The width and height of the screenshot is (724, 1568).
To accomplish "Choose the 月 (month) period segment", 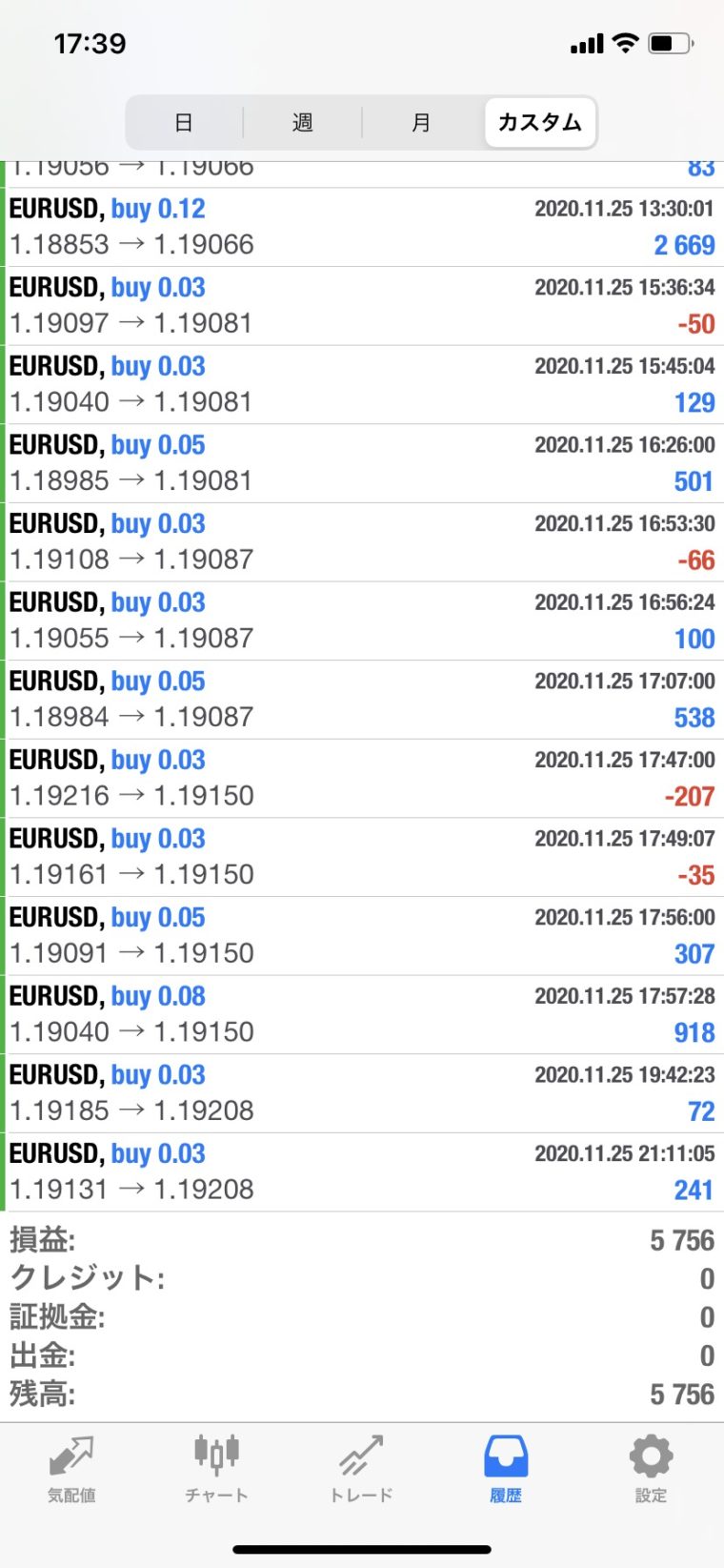I will [421, 122].
